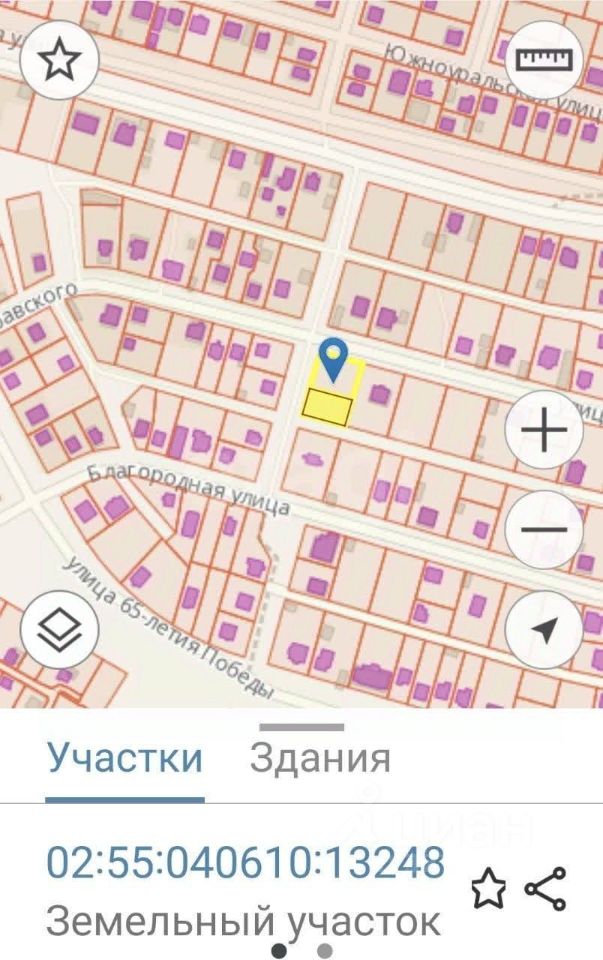603x960 pixels.
Task: Open the map layers selector
Action: coord(58,629)
